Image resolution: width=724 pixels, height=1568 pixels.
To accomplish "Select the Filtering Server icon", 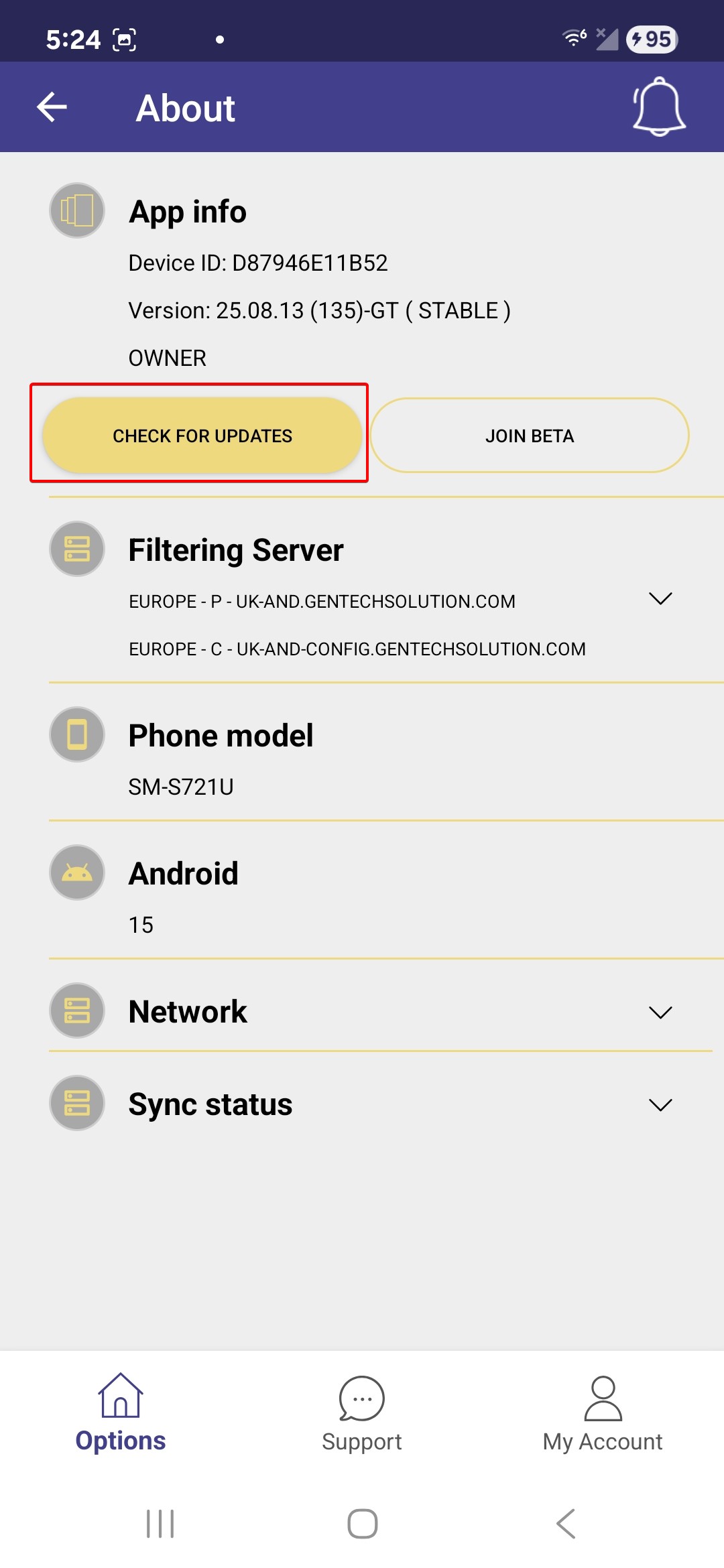I will (x=76, y=549).
